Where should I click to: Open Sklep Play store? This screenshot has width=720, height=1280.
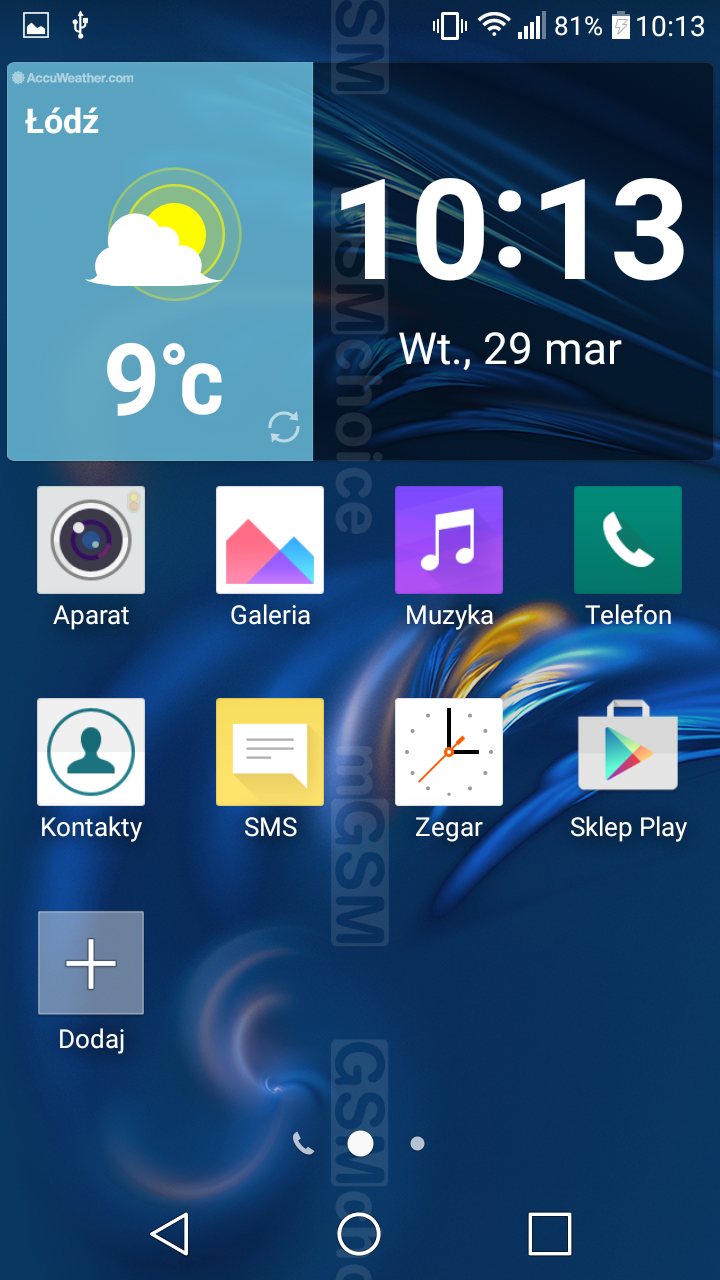coord(628,752)
